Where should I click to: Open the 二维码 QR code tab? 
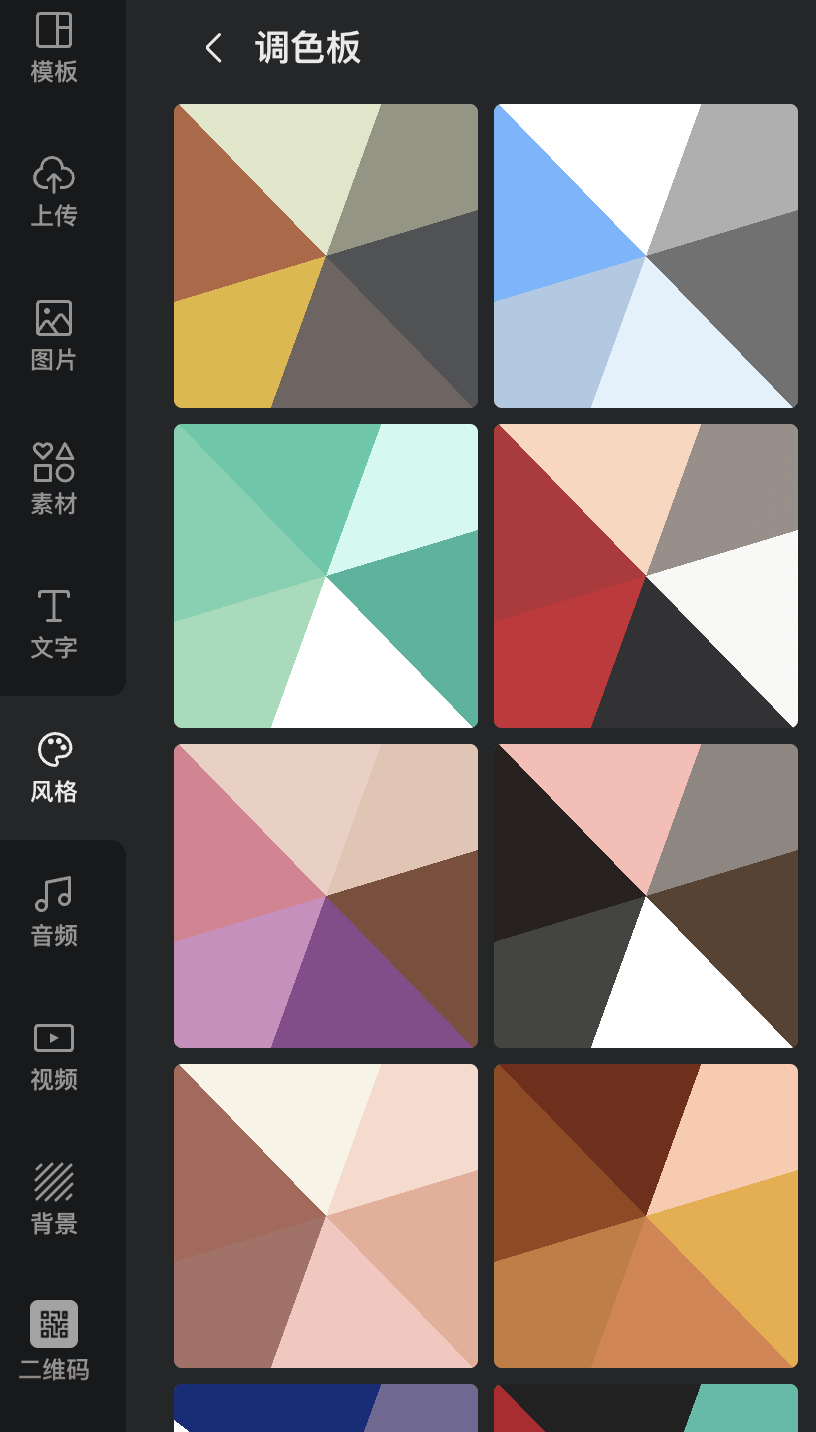coord(54,1342)
